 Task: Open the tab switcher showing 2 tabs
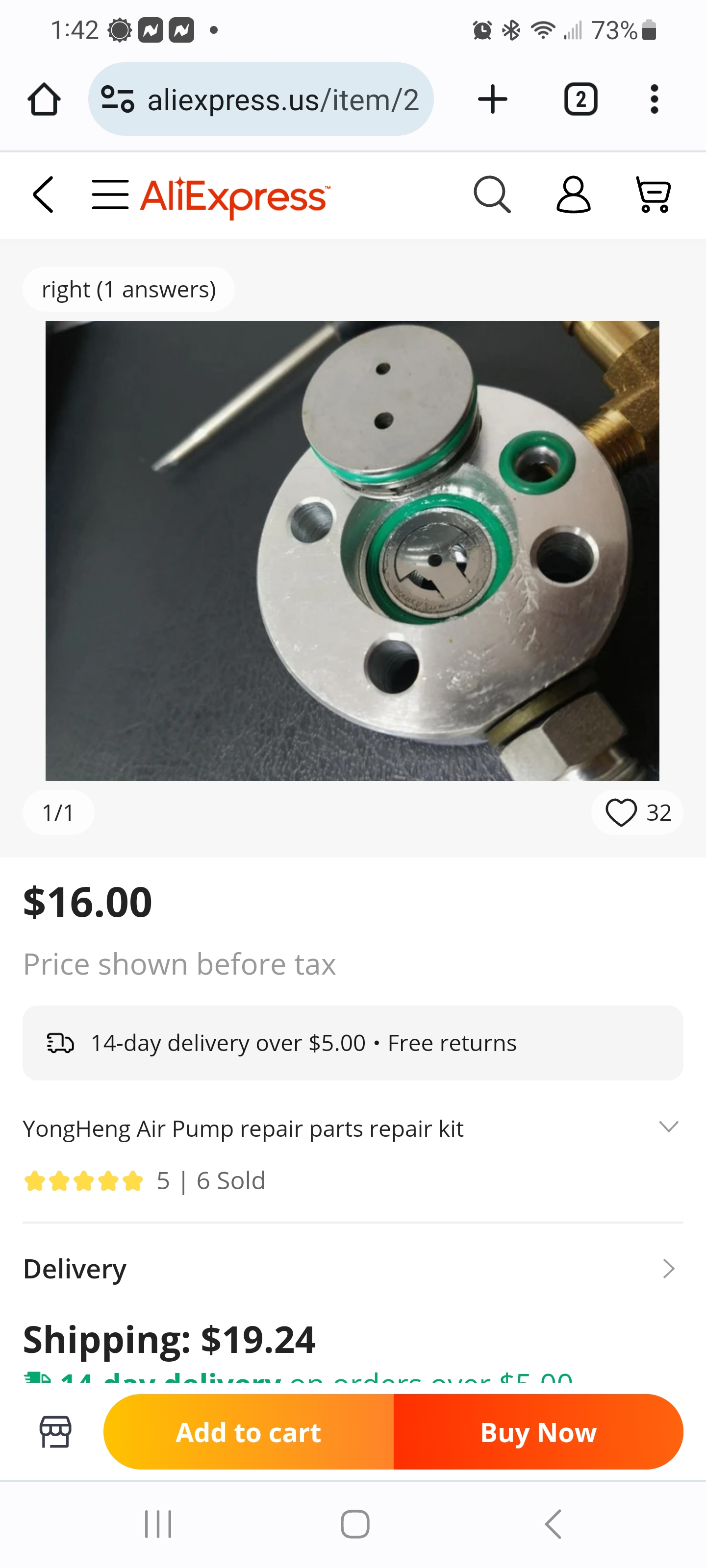[580, 99]
